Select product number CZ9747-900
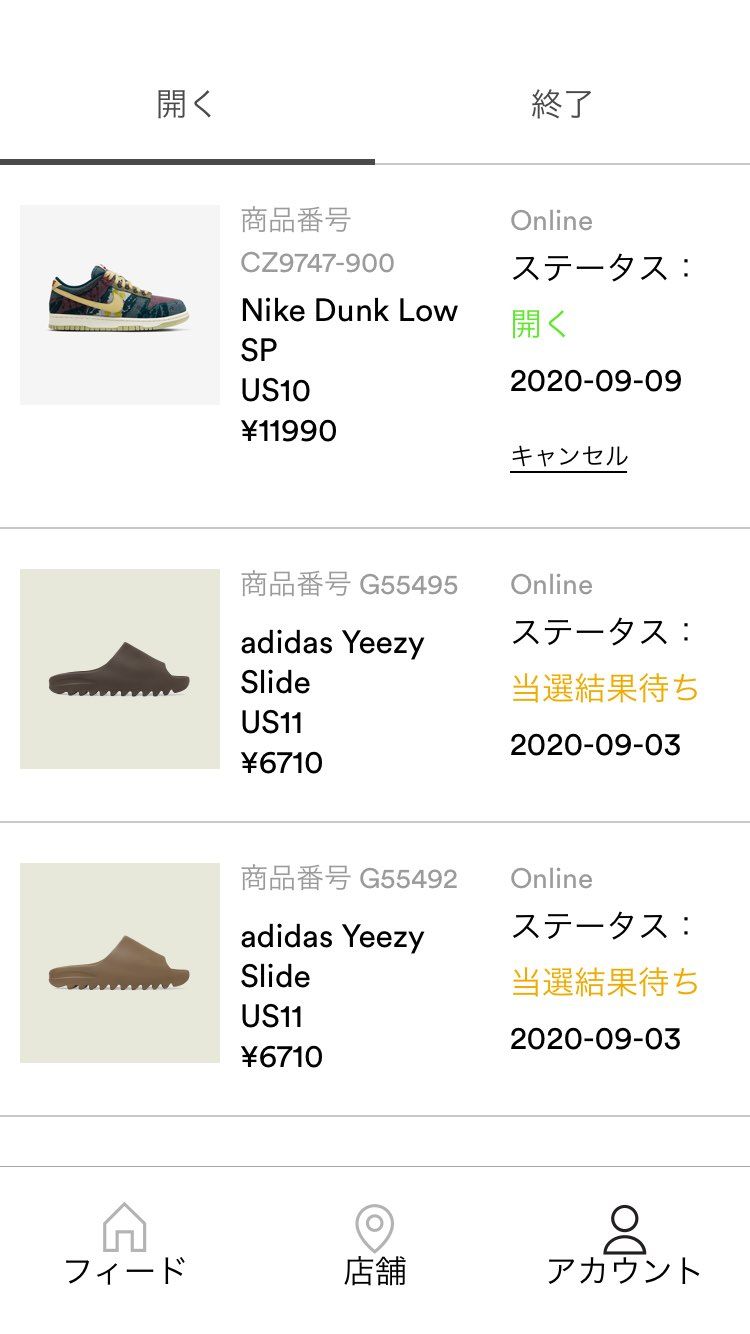Viewport: 750px width, 1334px height. coord(317,263)
